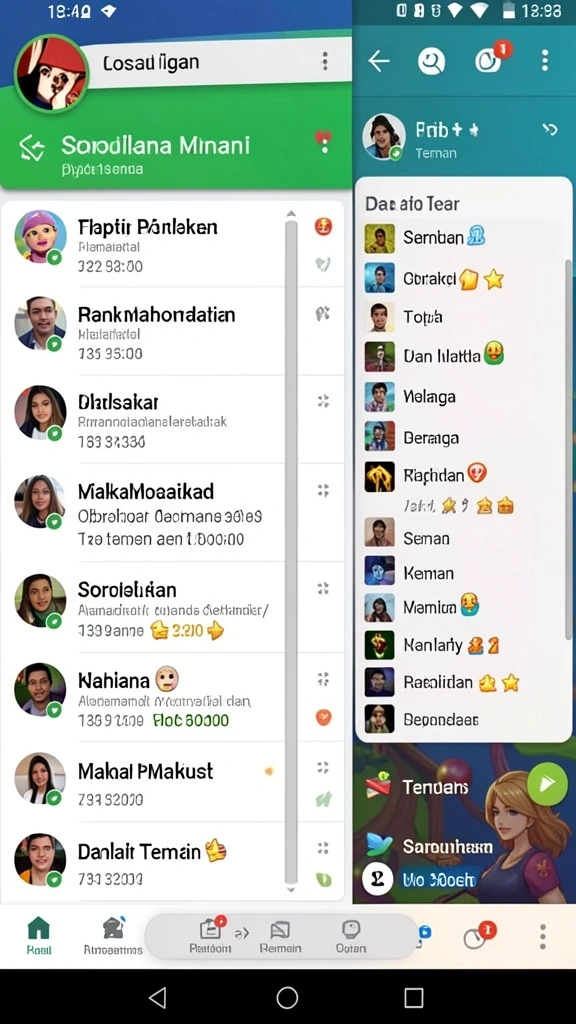Open the chat with RankMahondatian
576x1024 pixels.
[173, 331]
